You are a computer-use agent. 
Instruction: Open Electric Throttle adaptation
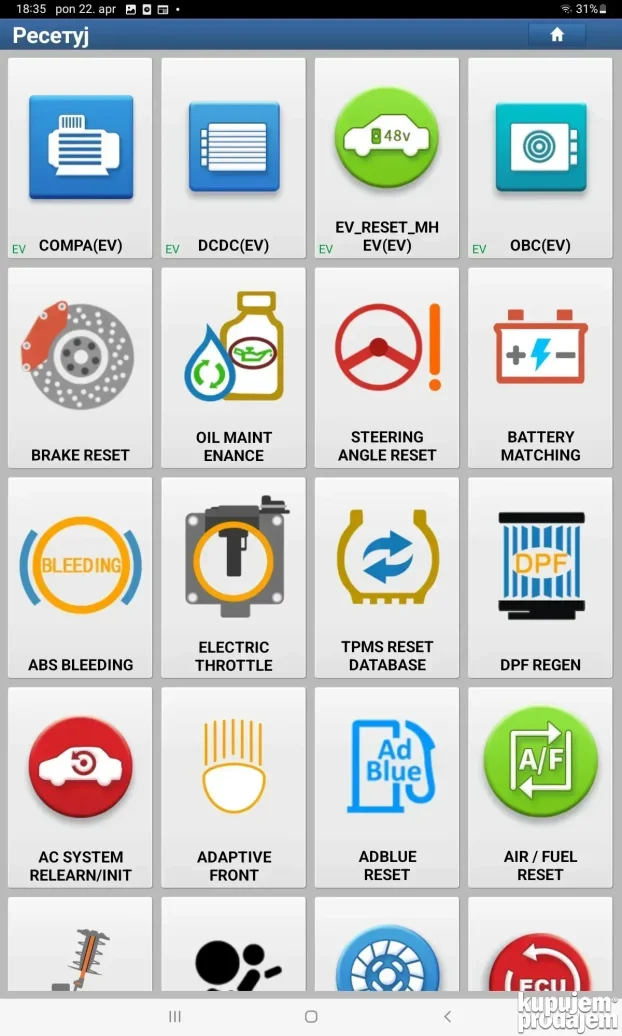click(233, 578)
